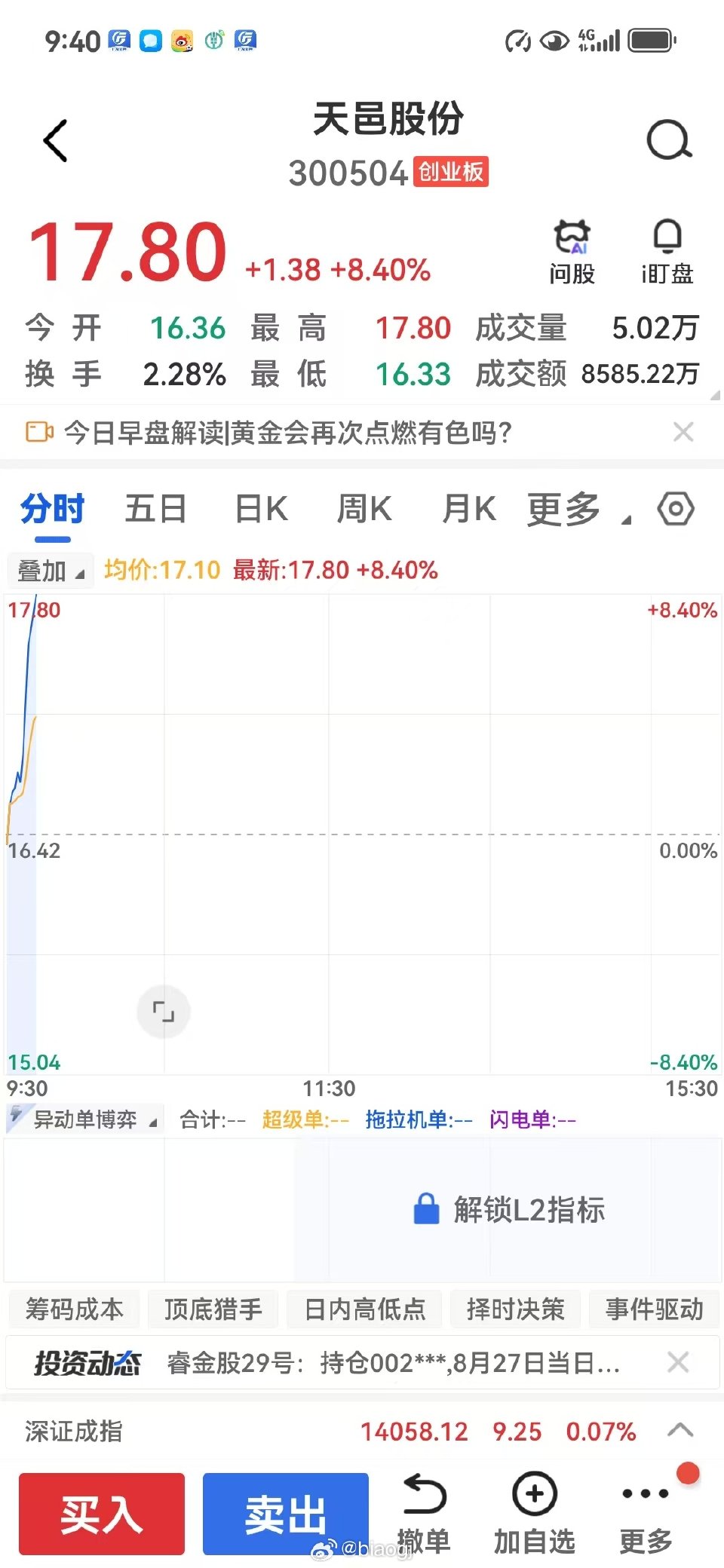
Task: Dismiss the 今日早盘解读 banner
Action: point(683,432)
